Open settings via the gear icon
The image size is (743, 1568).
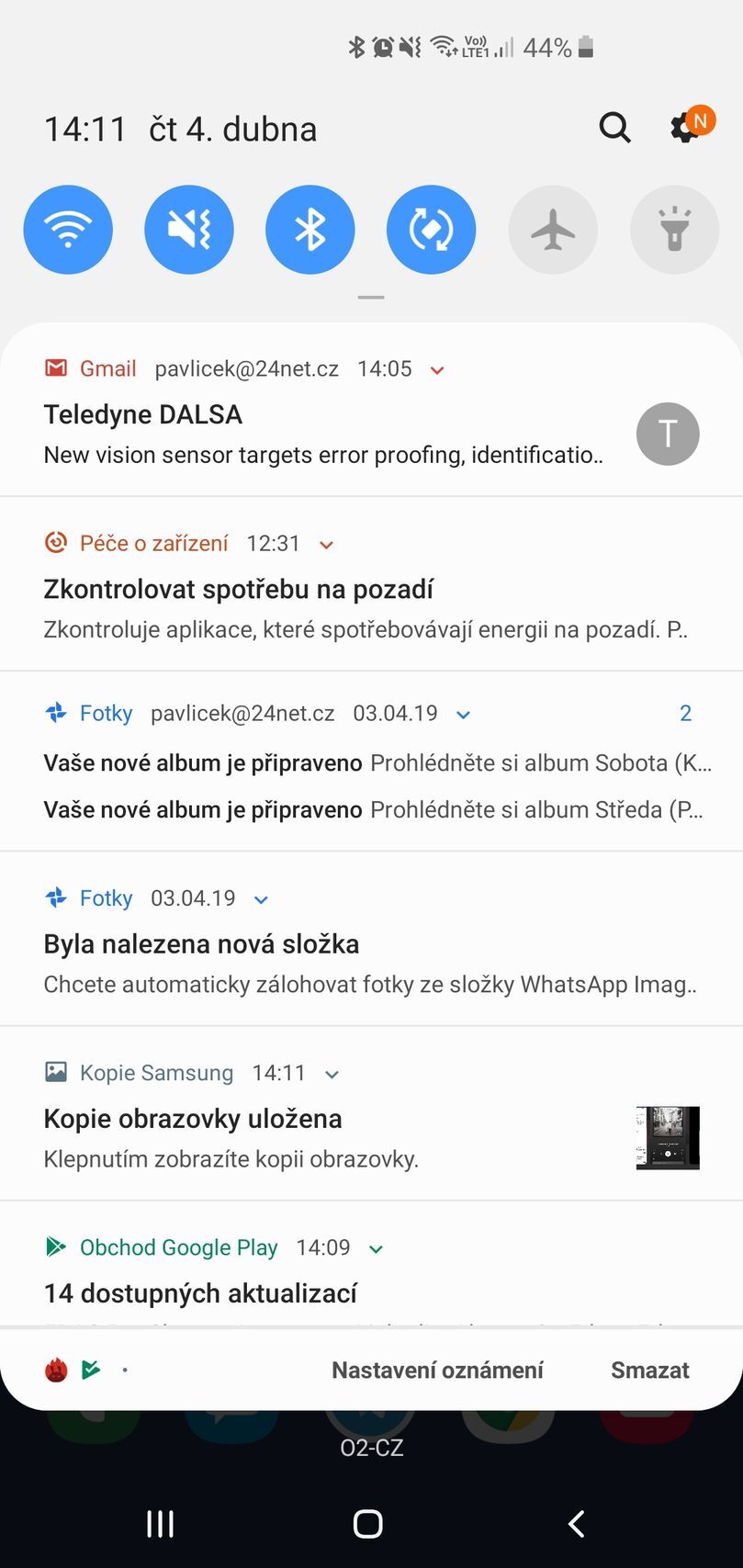pyautogui.click(x=685, y=128)
